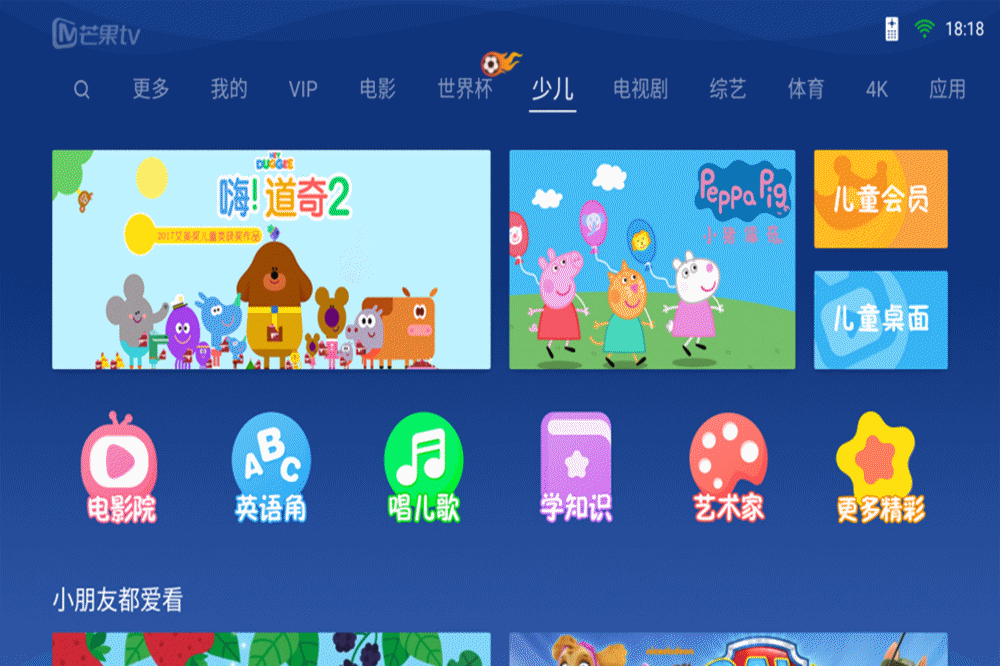Open the VIP tab

tap(303, 89)
